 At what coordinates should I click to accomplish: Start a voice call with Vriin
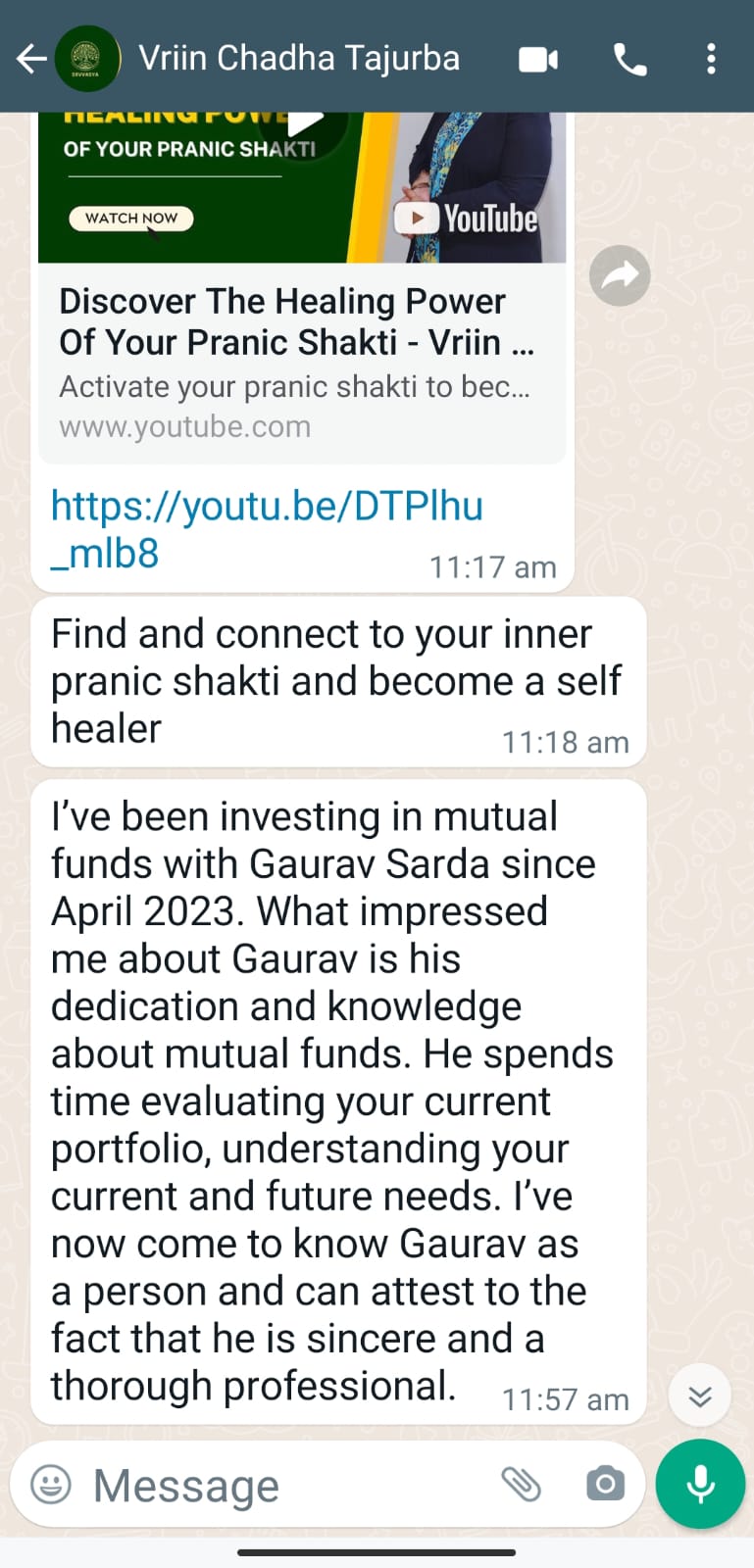pyautogui.click(x=629, y=60)
